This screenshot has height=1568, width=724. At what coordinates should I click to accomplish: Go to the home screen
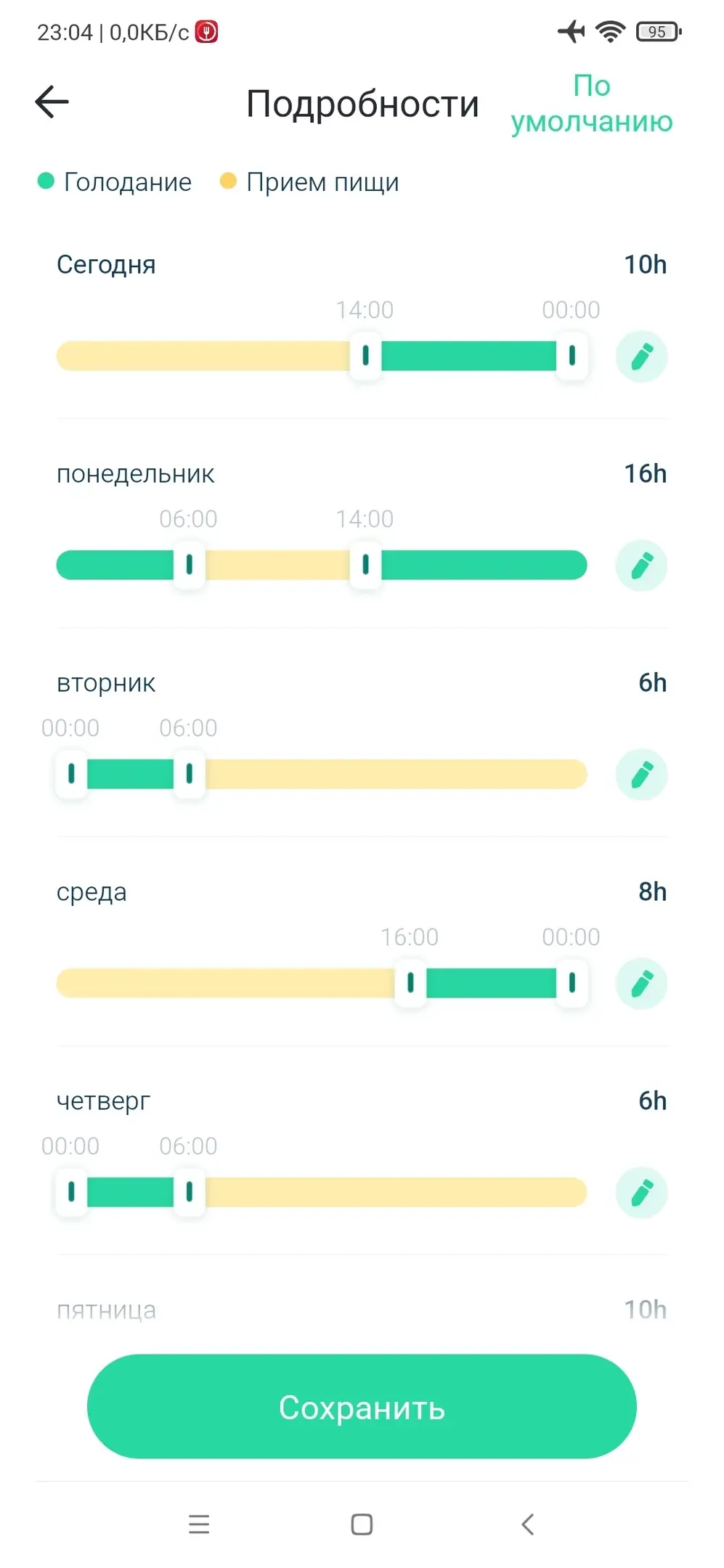362,1524
